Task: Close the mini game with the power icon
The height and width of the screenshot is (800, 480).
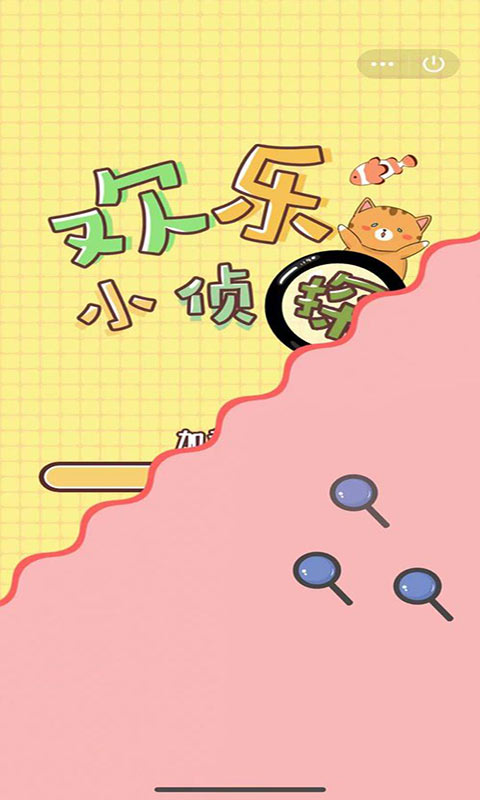Action: (434, 64)
